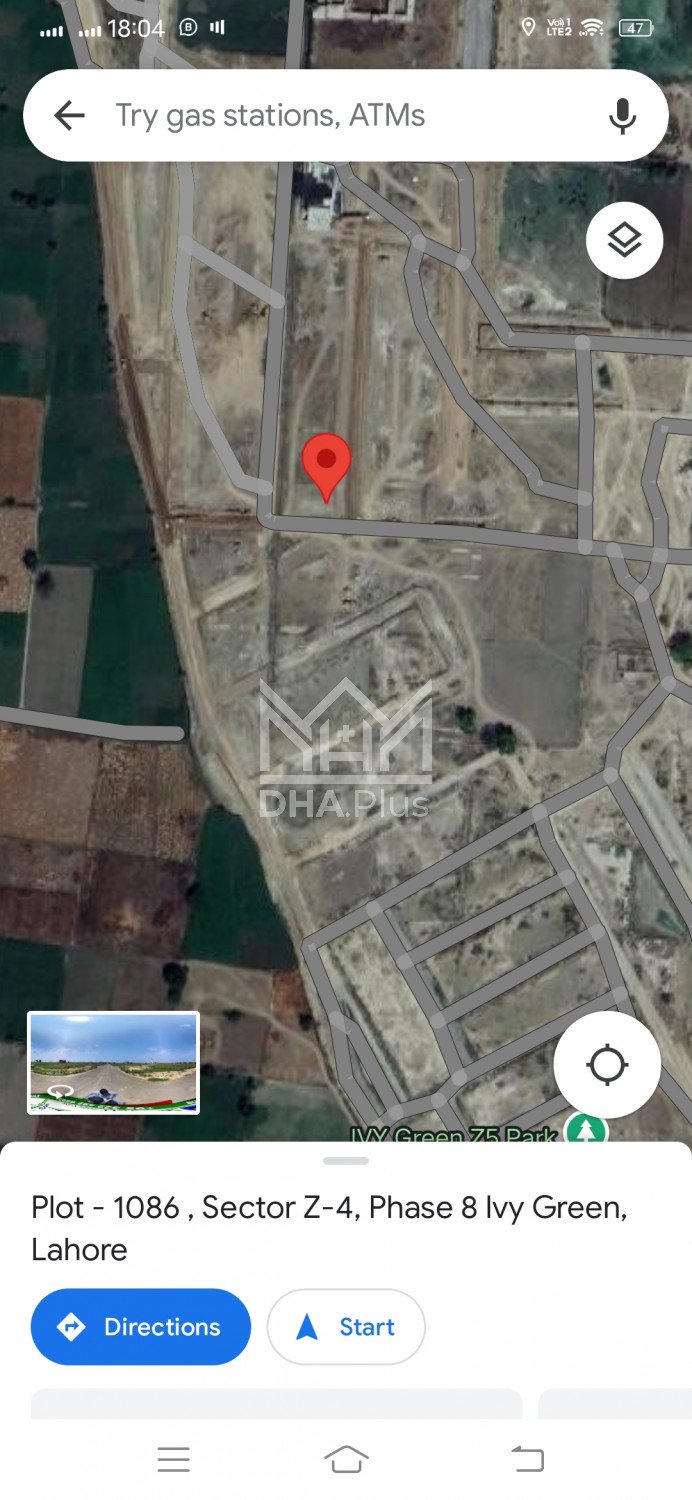
Task: Expand the place sheet handle
Action: tap(346, 1161)
